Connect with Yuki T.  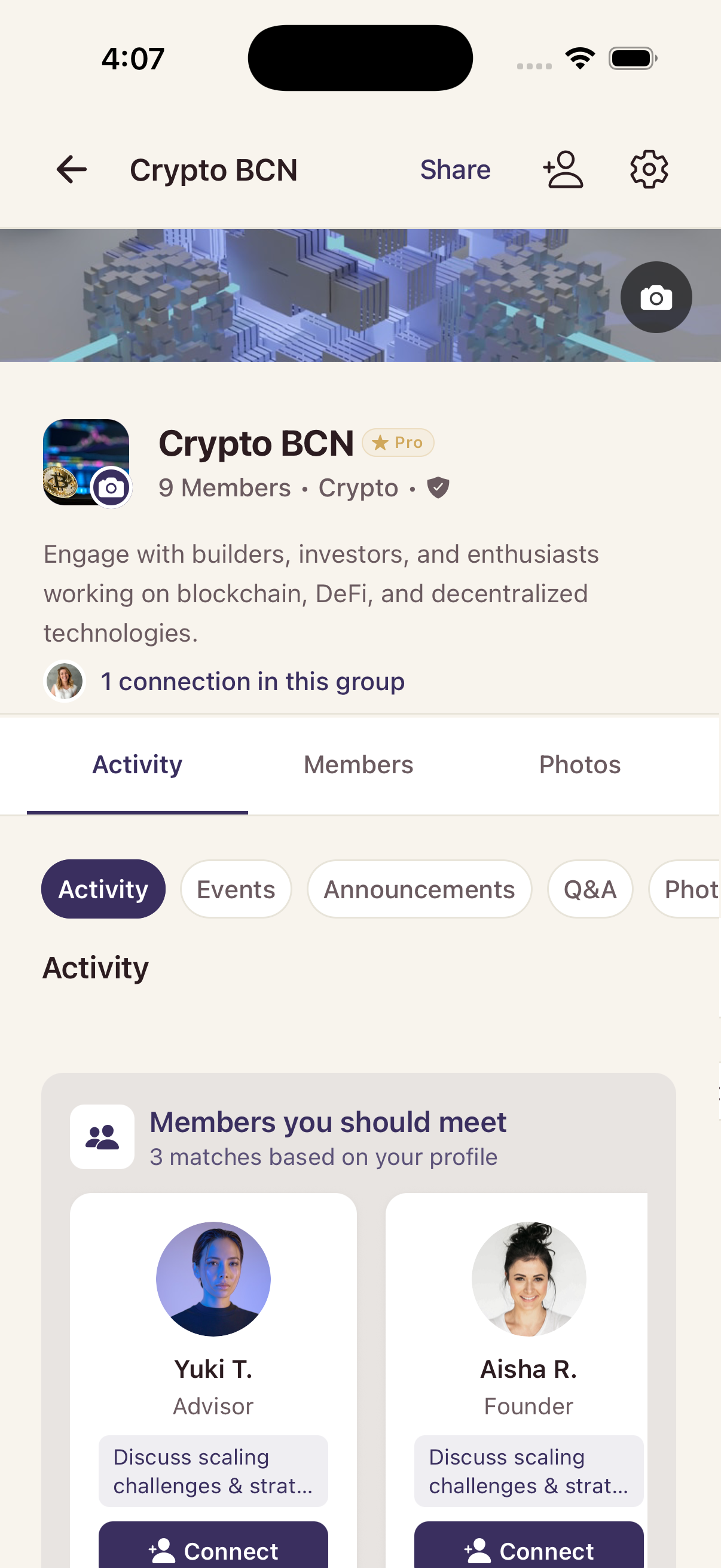[213, 1549]
